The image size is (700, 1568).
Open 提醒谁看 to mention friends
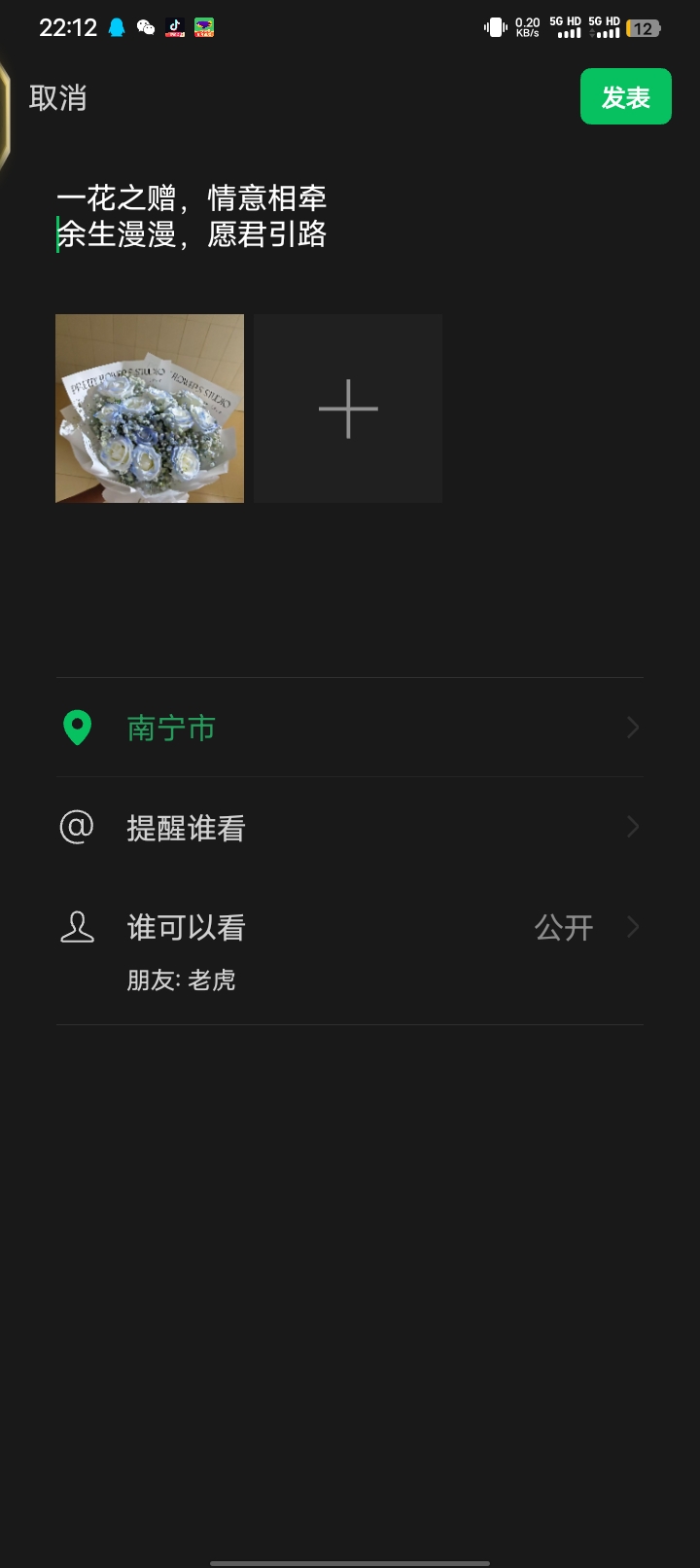[x=350, y=827]
